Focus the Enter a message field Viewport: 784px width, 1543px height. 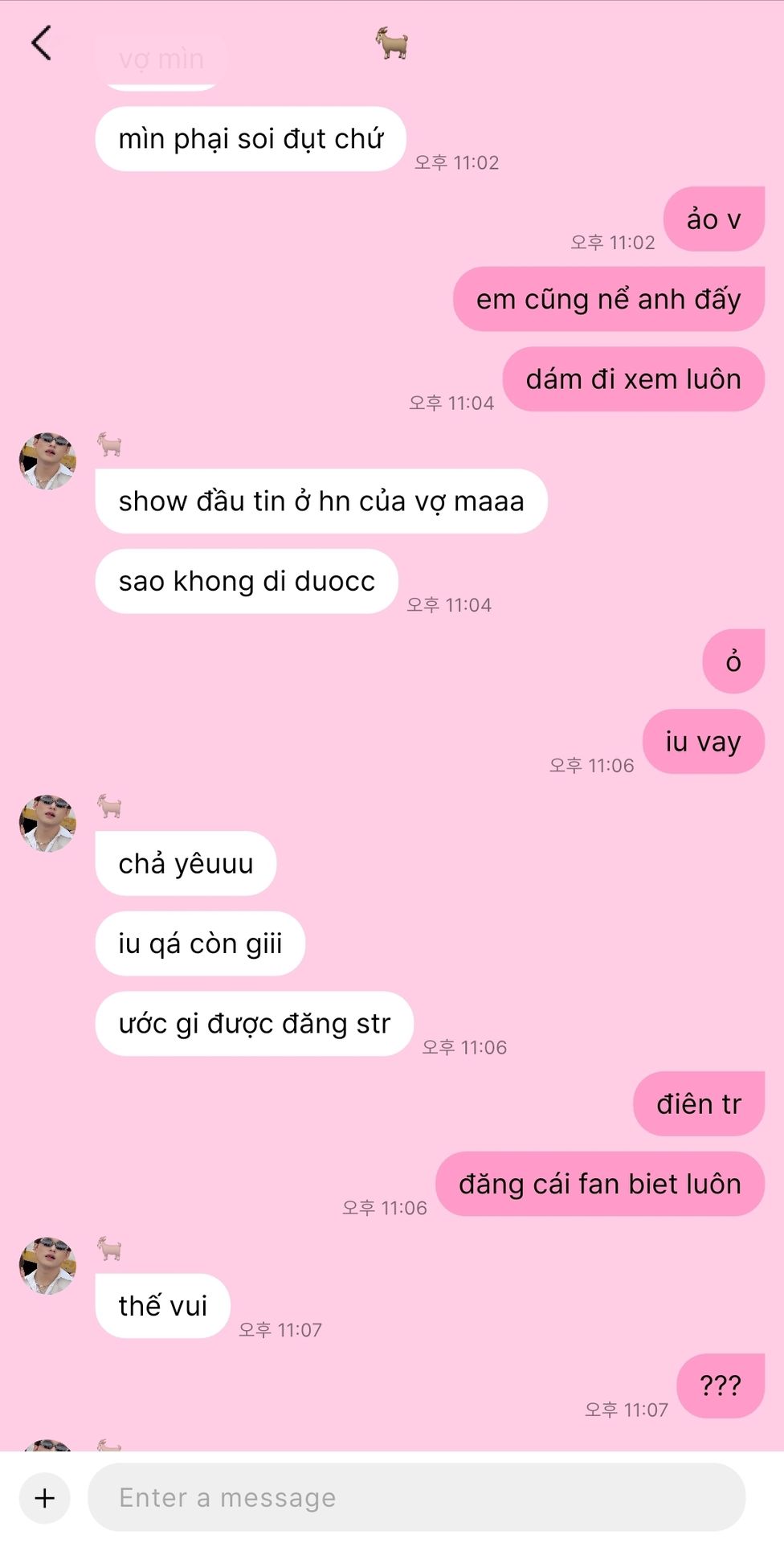pyautogui.click(x=416, y=1498)
